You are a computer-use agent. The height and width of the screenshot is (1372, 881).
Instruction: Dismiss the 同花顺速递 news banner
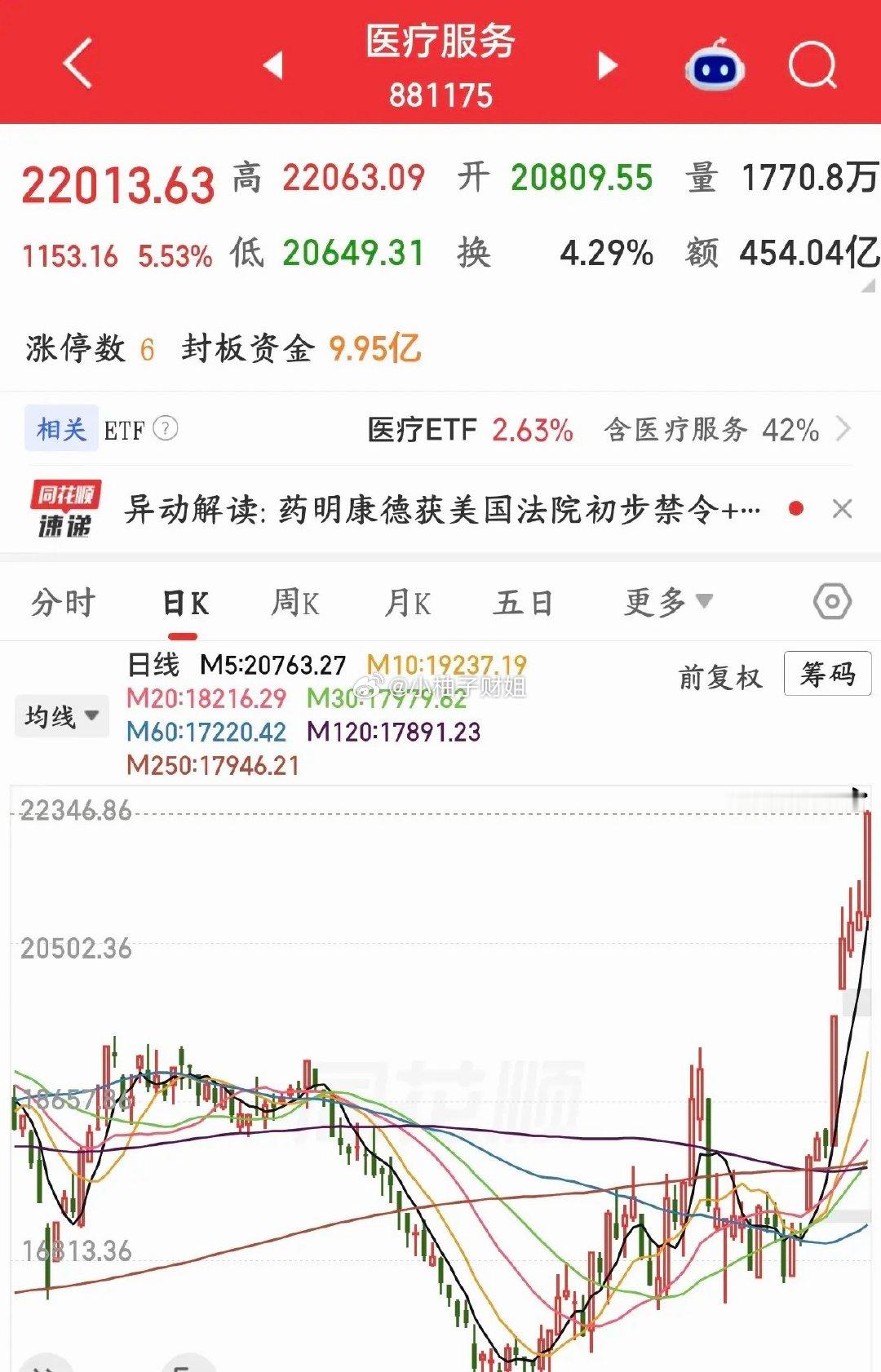tap(843, 509)
